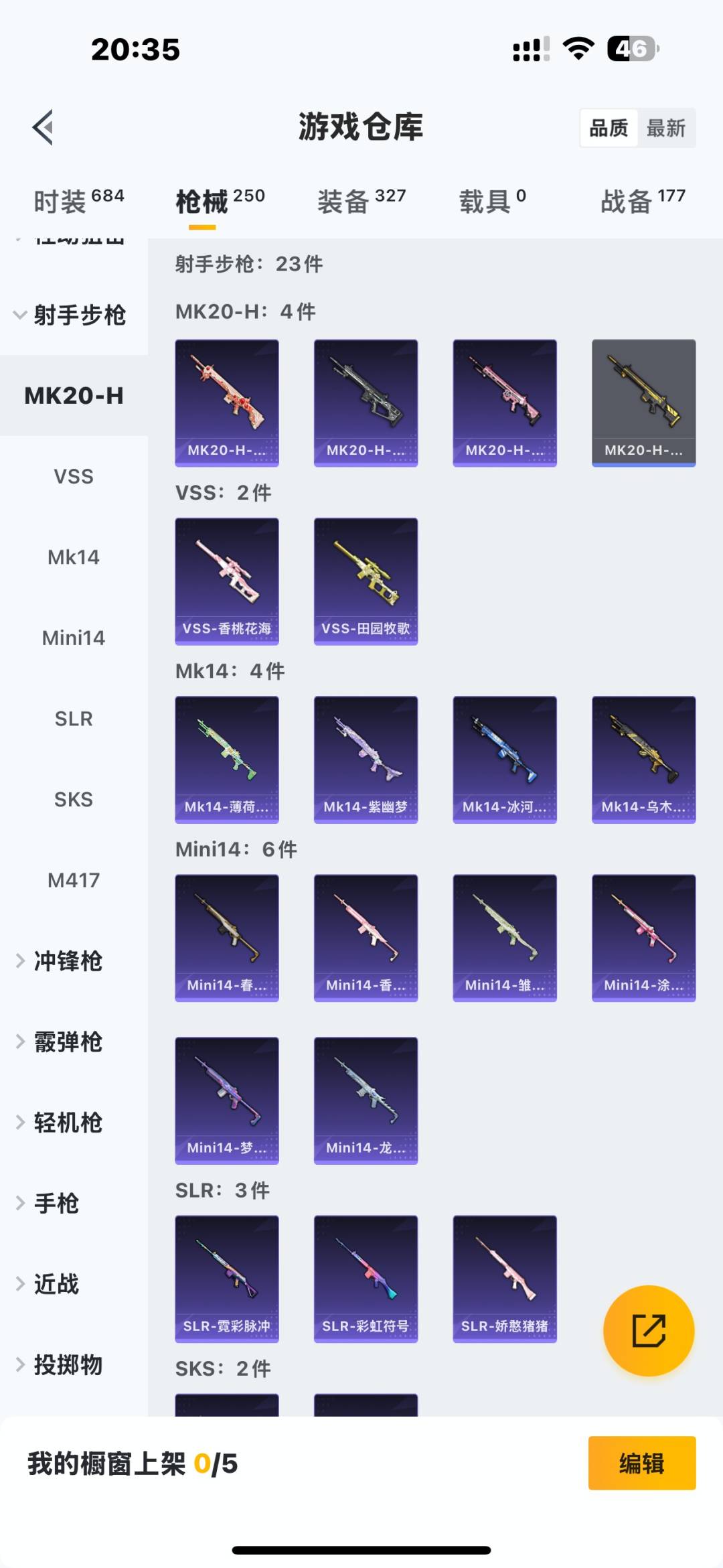The width and height of the screenshot is (723, 1568).
Task: Select M417 in the sidebar
Action: coord(74,880)
